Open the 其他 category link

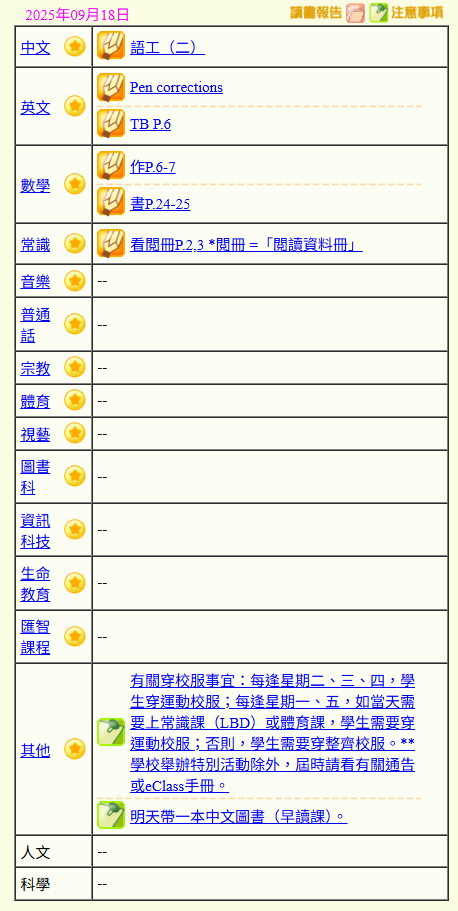(x=35, y=751)
